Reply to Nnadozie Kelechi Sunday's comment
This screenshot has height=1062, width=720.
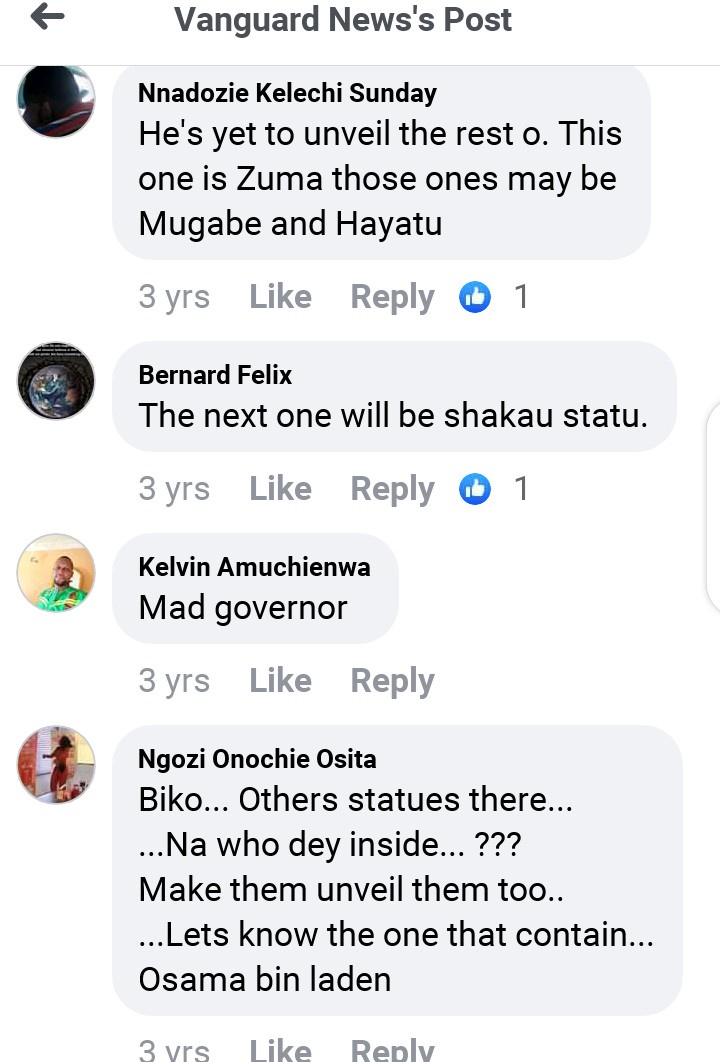(x=392, y=297)
